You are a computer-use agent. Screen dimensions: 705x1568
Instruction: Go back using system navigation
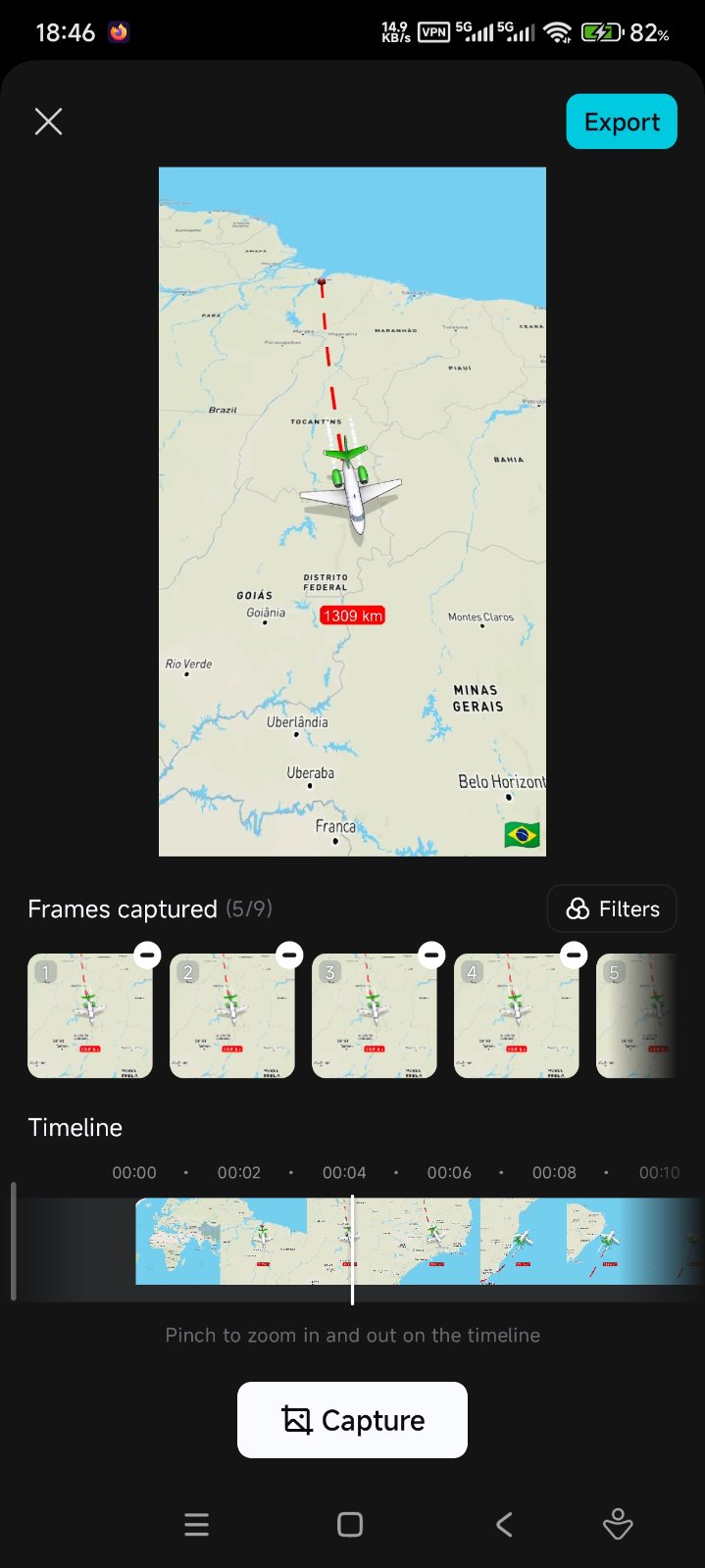pyautogui.click(x=504, y=1525)
